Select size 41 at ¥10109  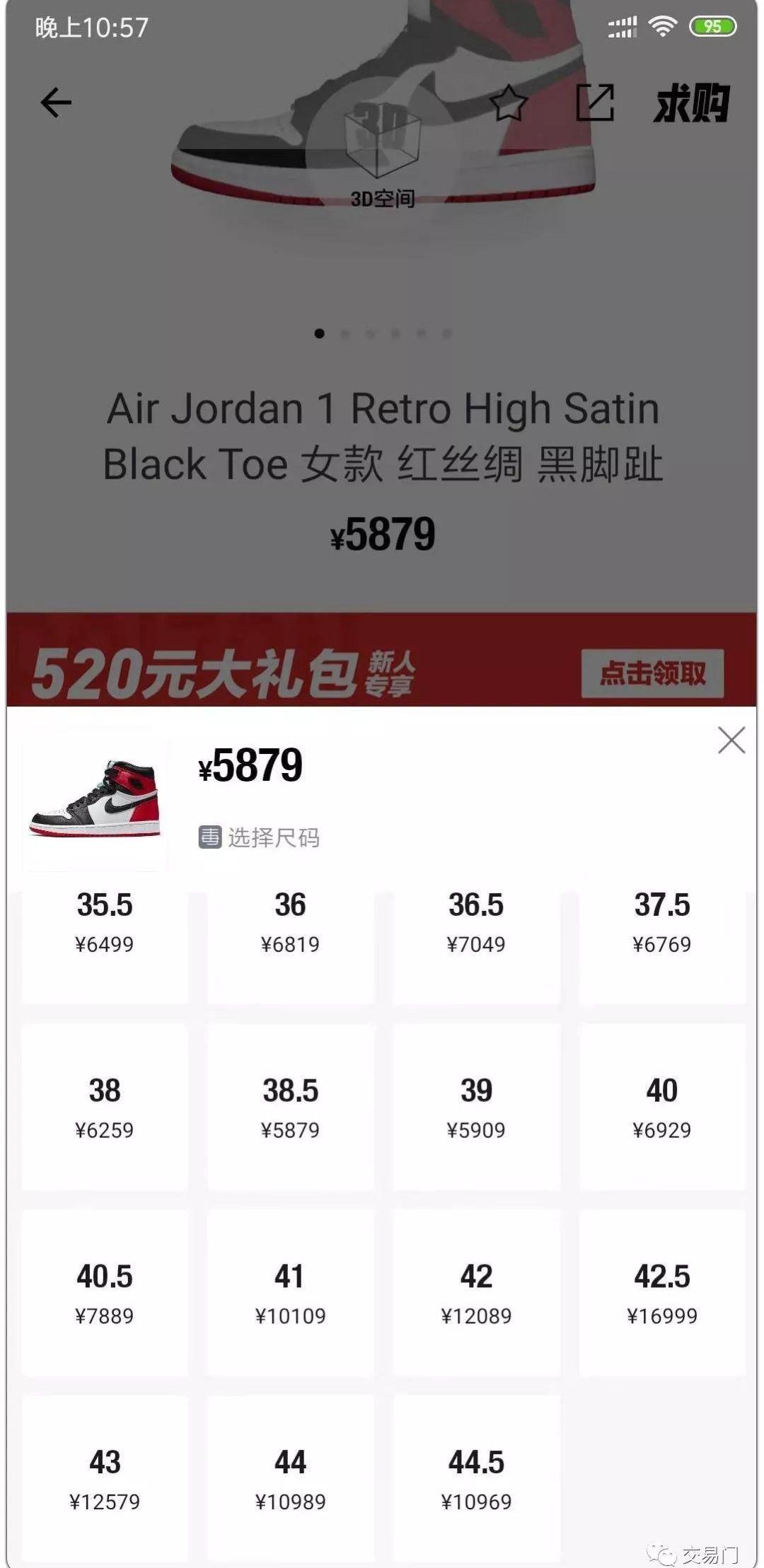(290, 1293)
